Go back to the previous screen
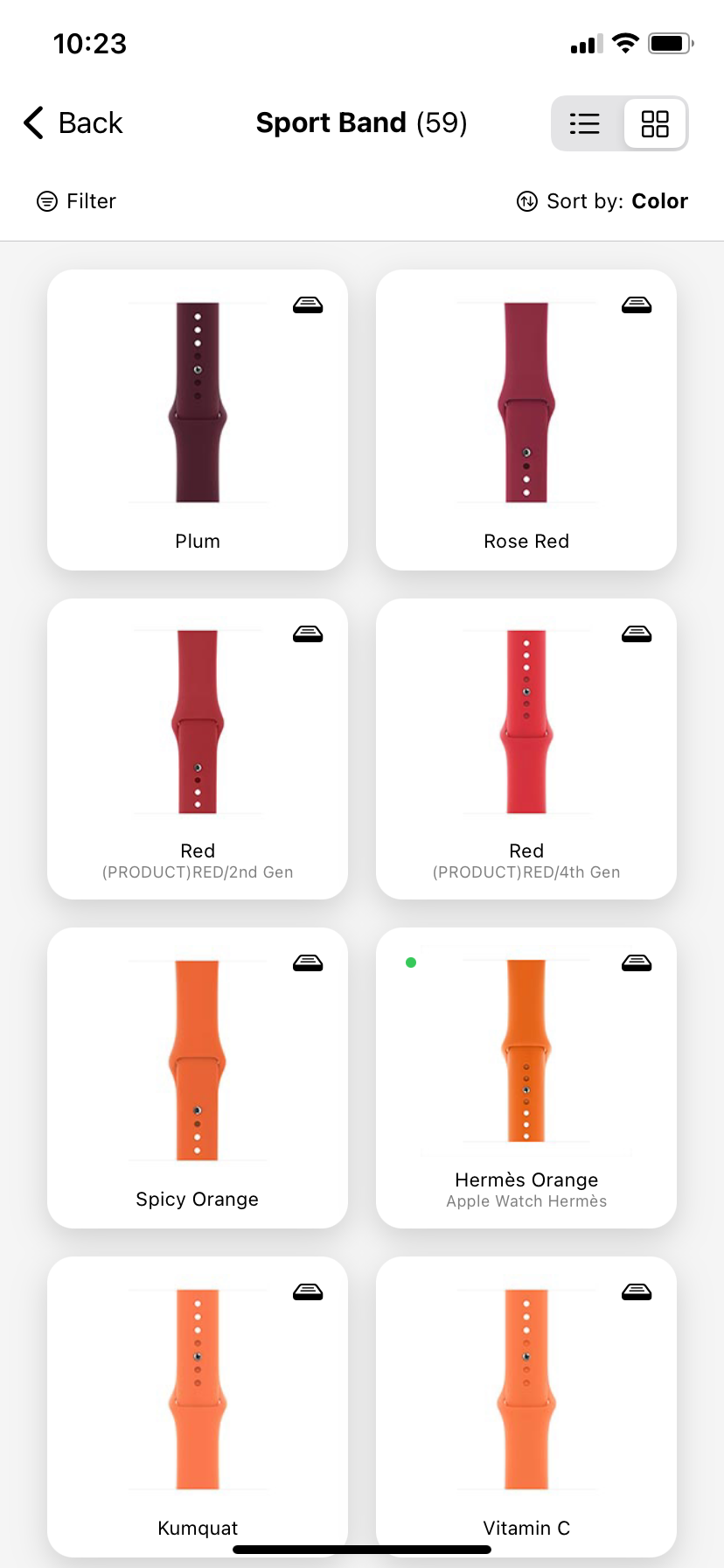Screen dimensions: 724x1568 [x=73, y=123]
